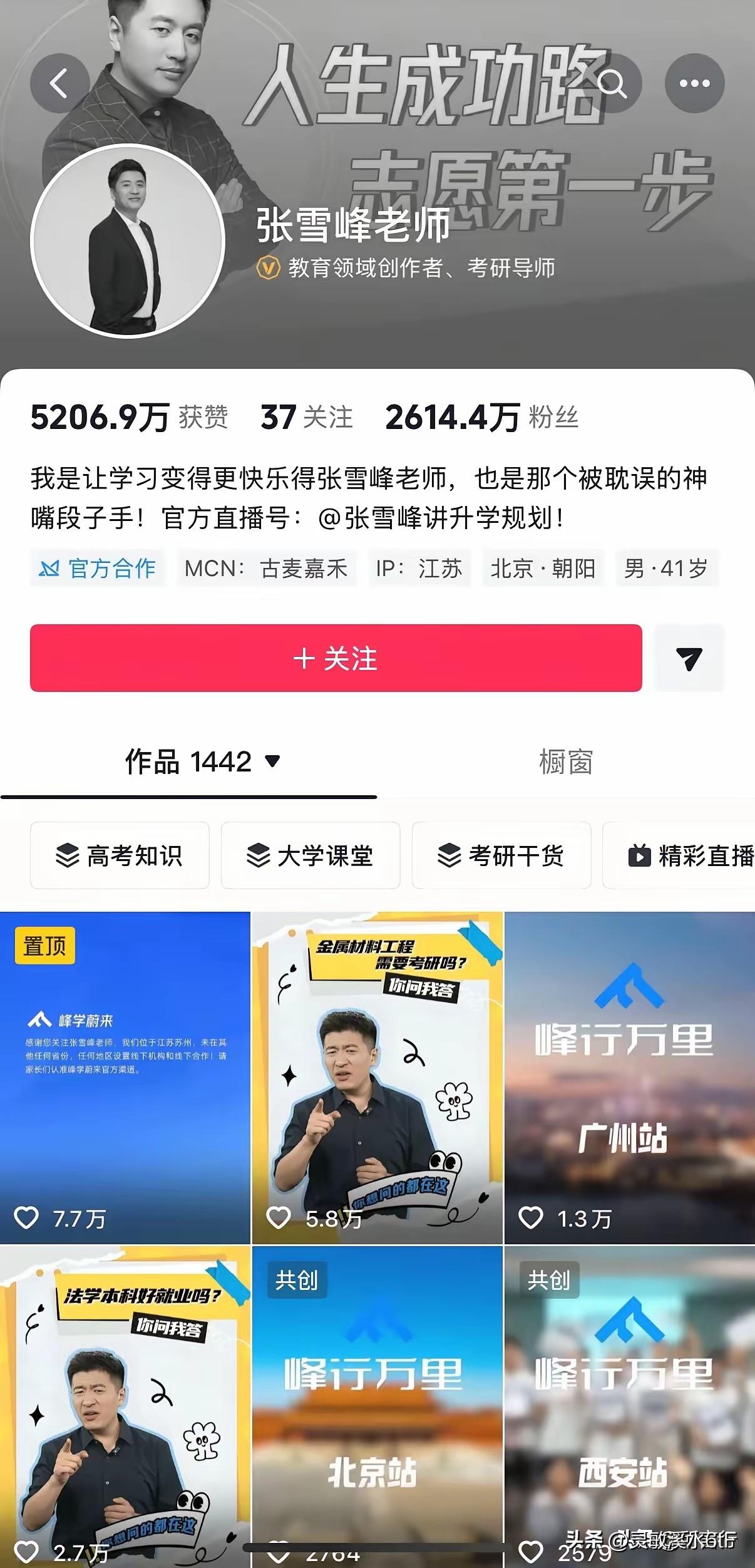Viewport: 755px width, 1568px height.
Task: Tap the IP 江苏 location chip
Action: [x=419, y=569]
